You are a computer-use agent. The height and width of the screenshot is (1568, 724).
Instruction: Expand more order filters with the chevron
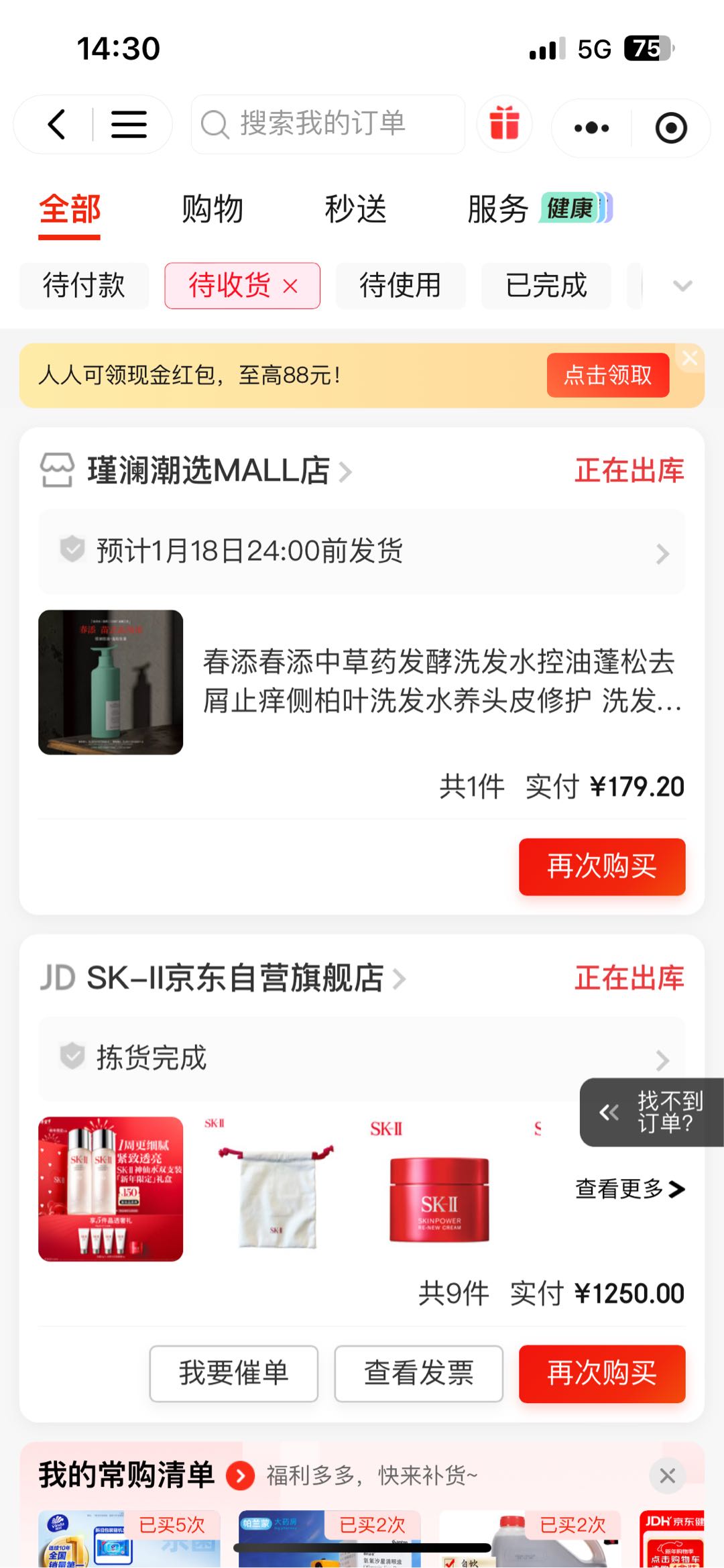(682, 286)
